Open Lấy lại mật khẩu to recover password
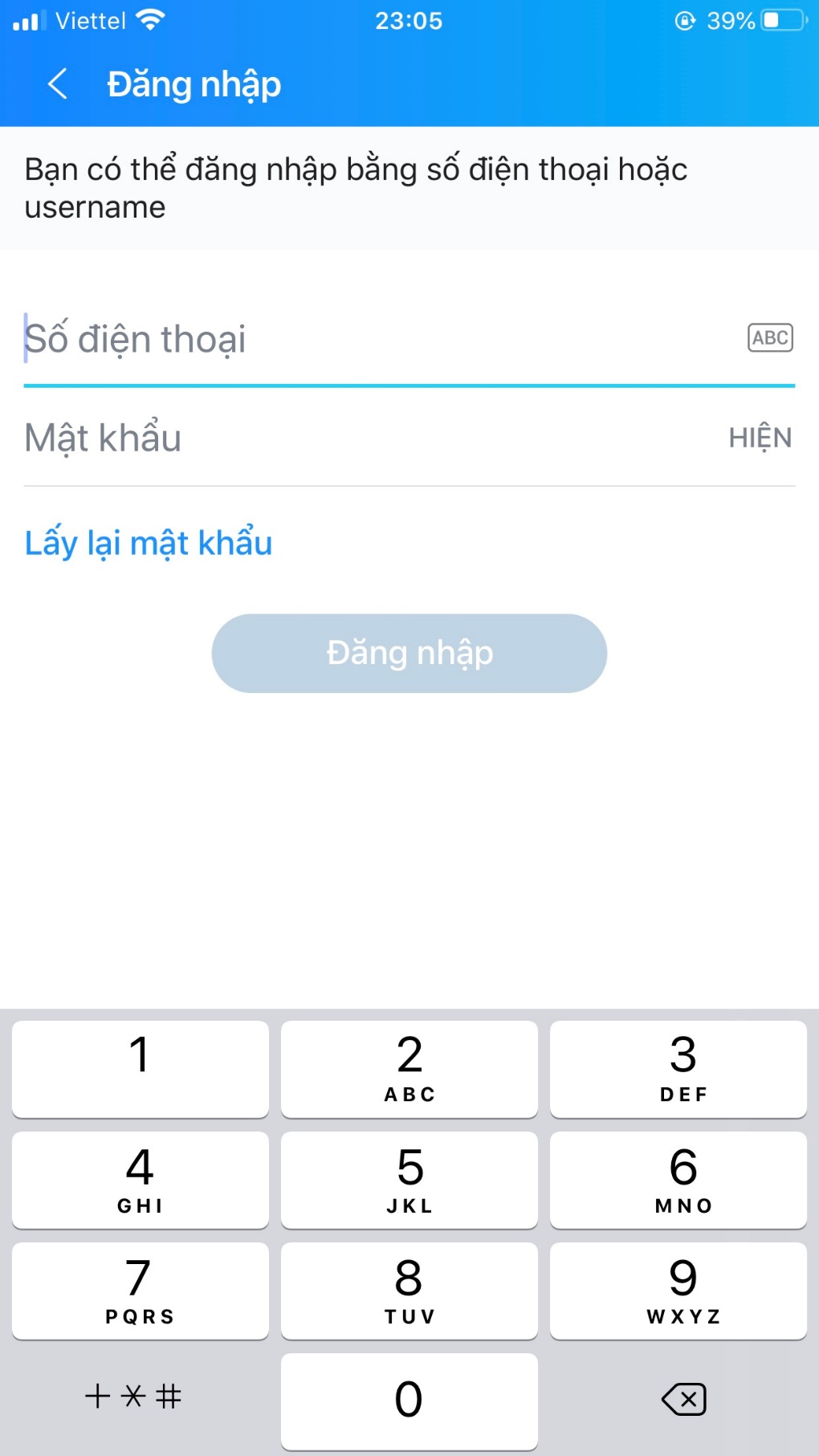The image size is (819, 1456). click(x=148, y=542)
